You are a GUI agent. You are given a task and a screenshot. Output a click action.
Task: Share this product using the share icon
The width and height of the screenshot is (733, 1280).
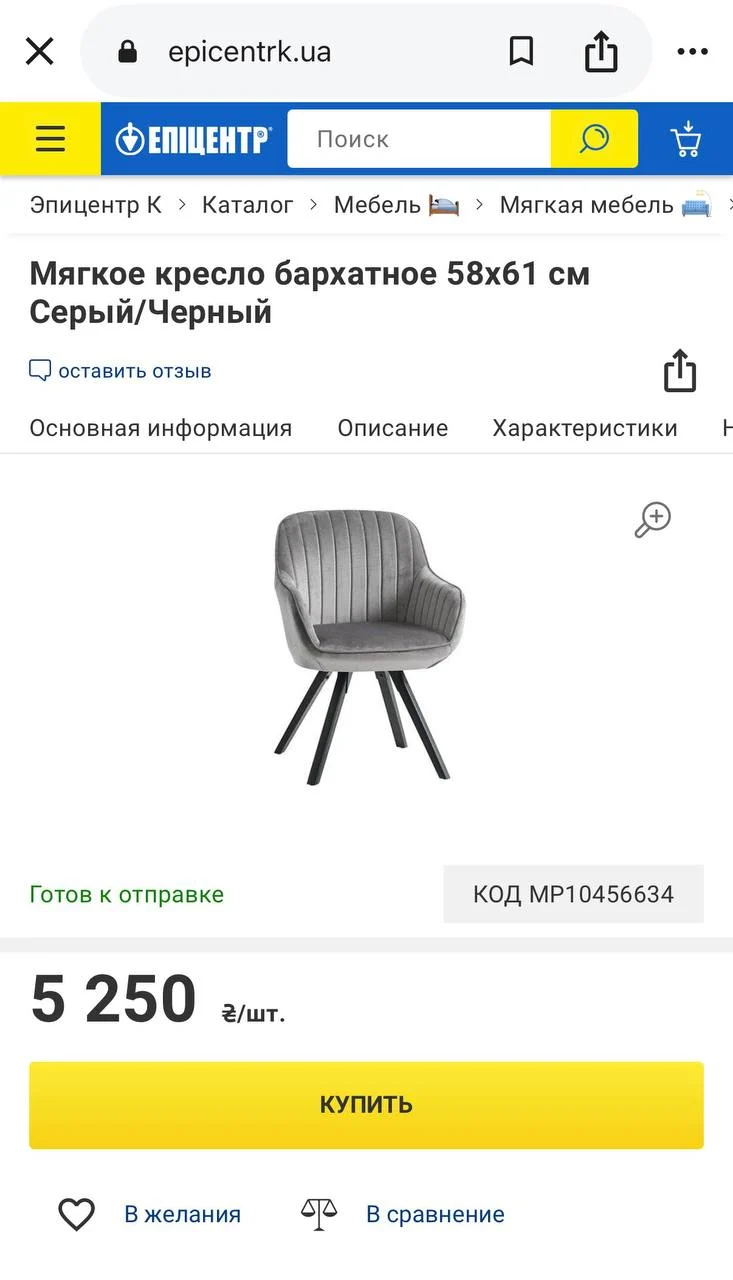(x=680, y=371)
